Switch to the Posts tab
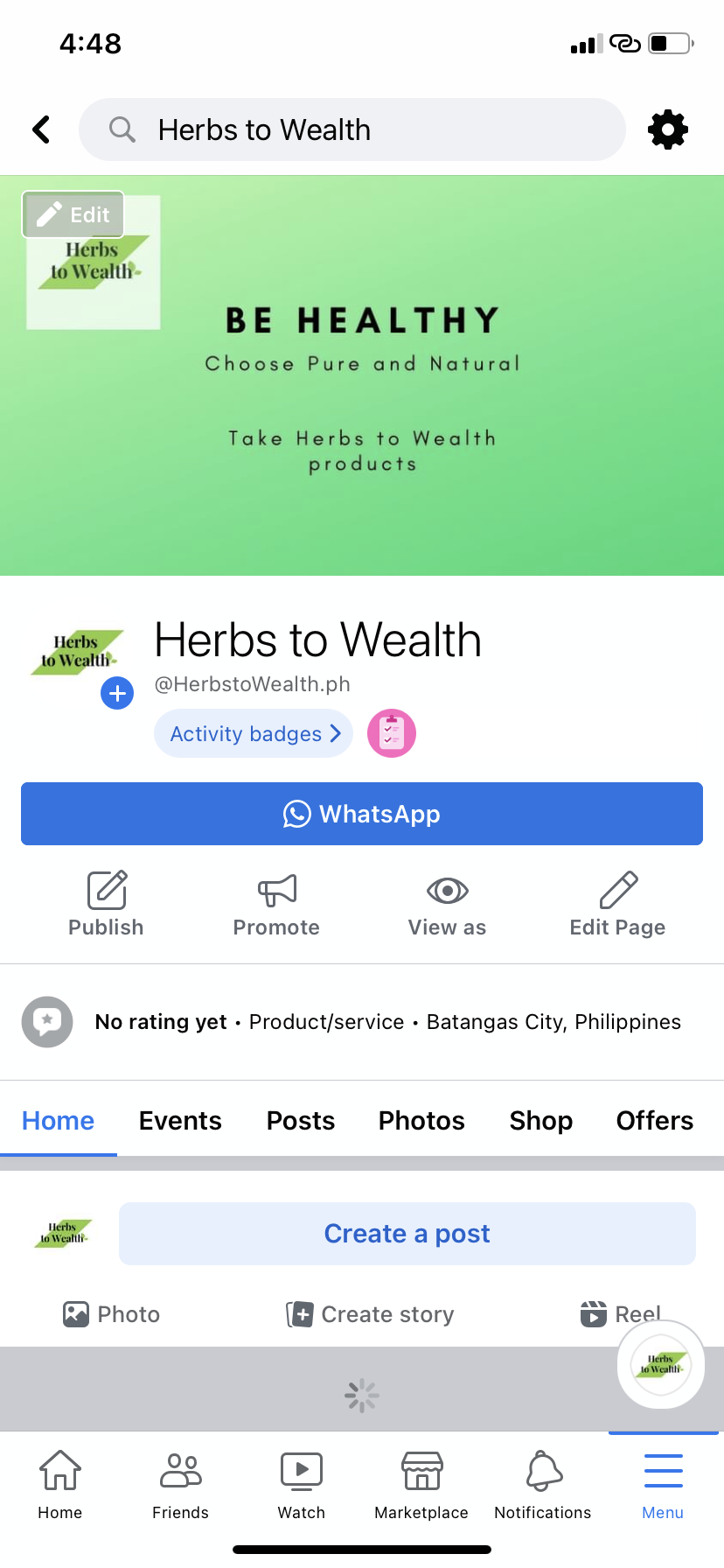Viewport: 724px width, 1568px height. [301, 1120]
